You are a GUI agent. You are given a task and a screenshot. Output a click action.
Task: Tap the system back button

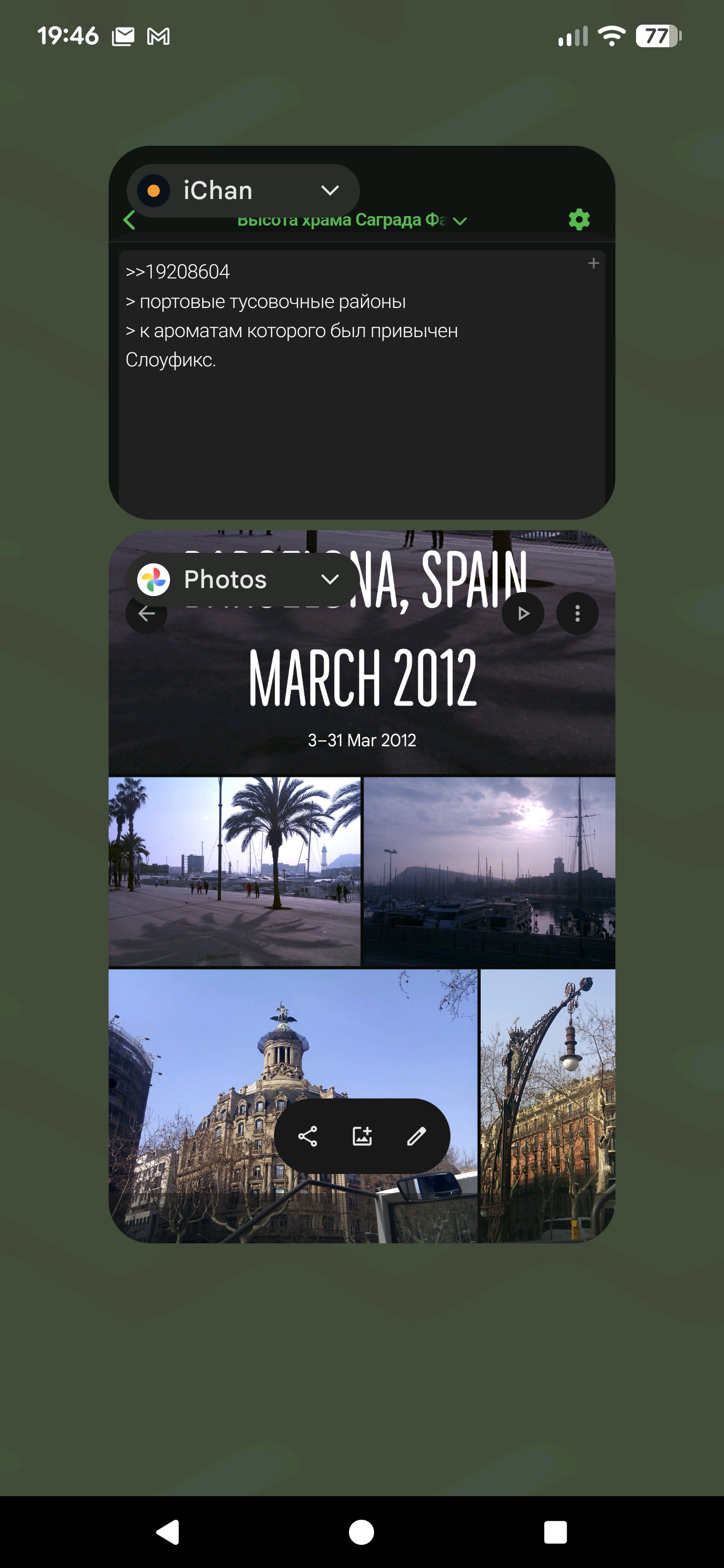168,1532
